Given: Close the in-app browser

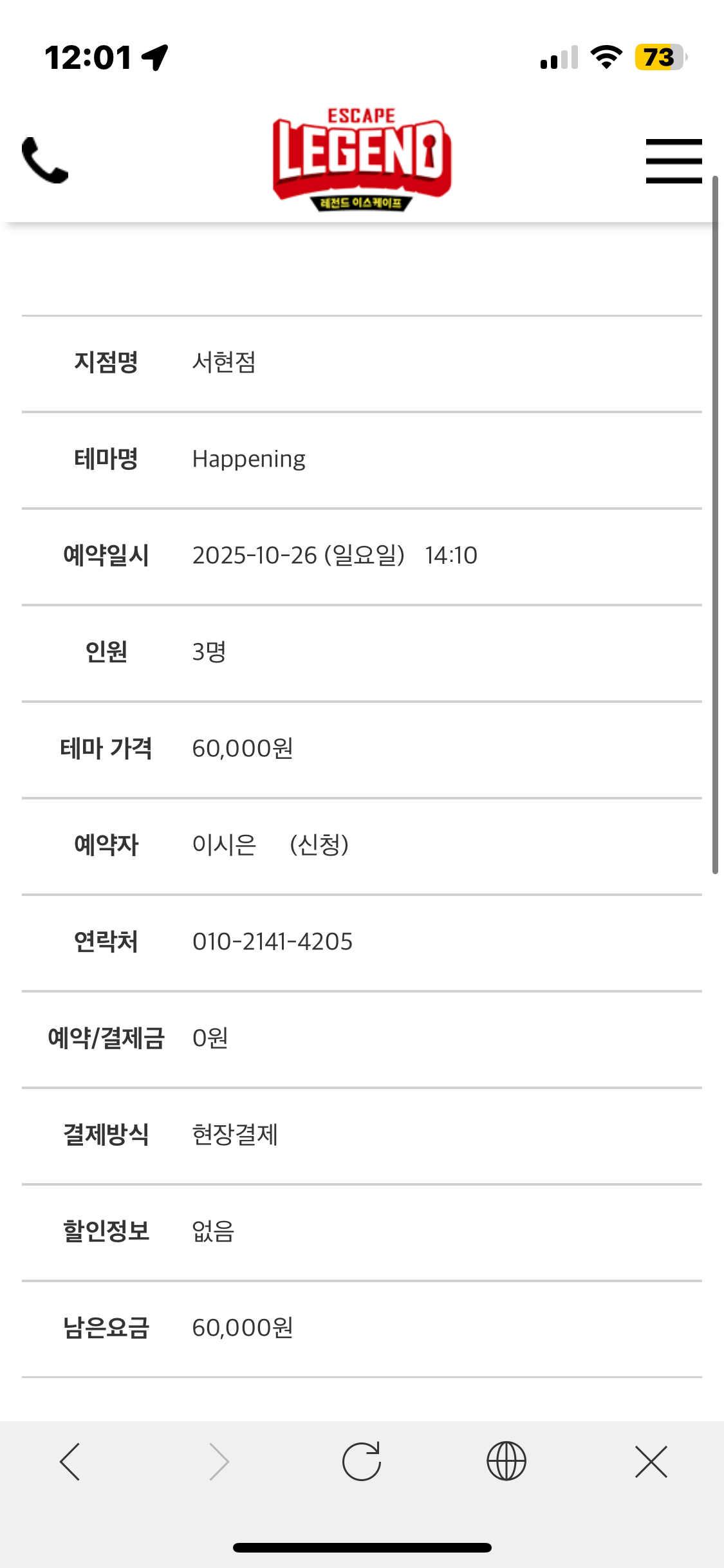Looking at the screenshot, I should 651,1461.
